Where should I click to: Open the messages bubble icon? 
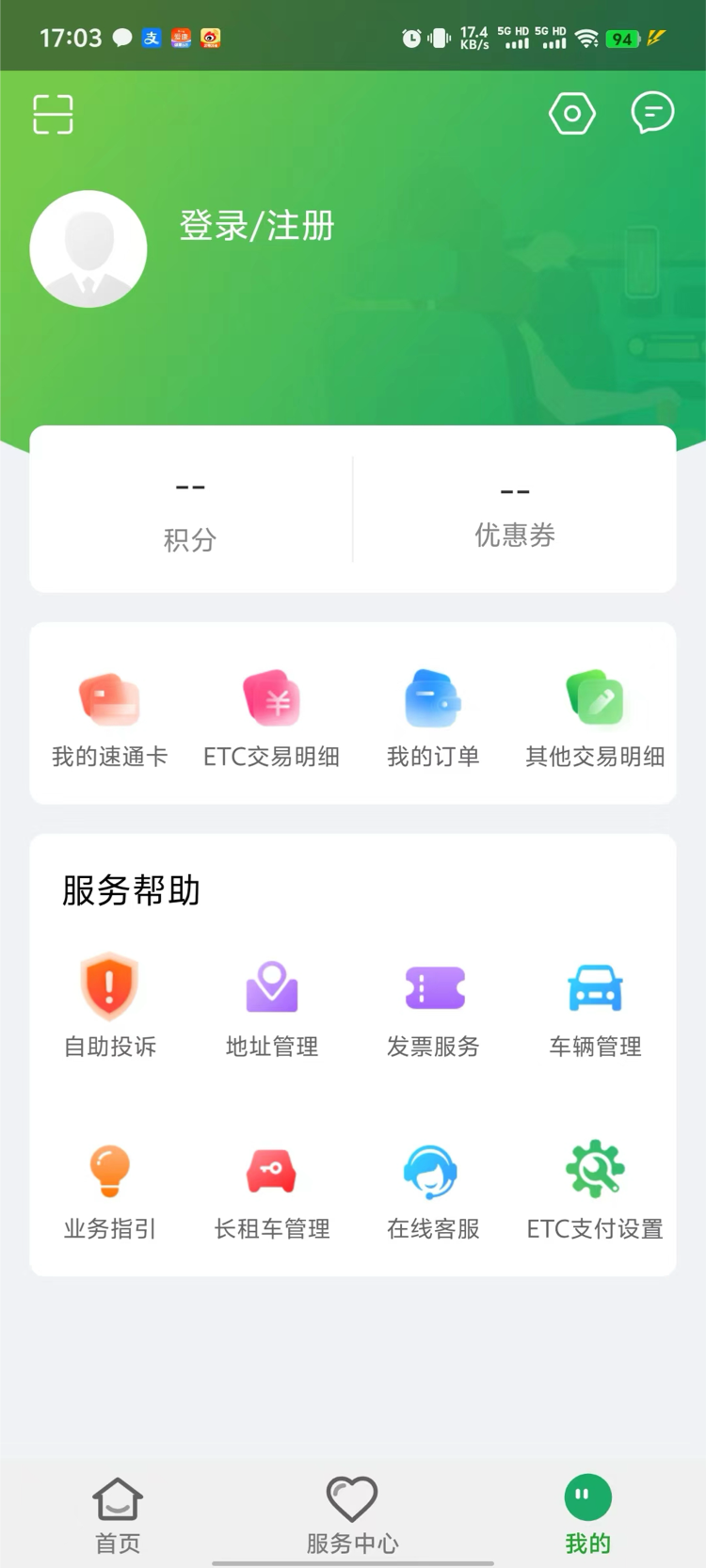[x=652, y=113]
